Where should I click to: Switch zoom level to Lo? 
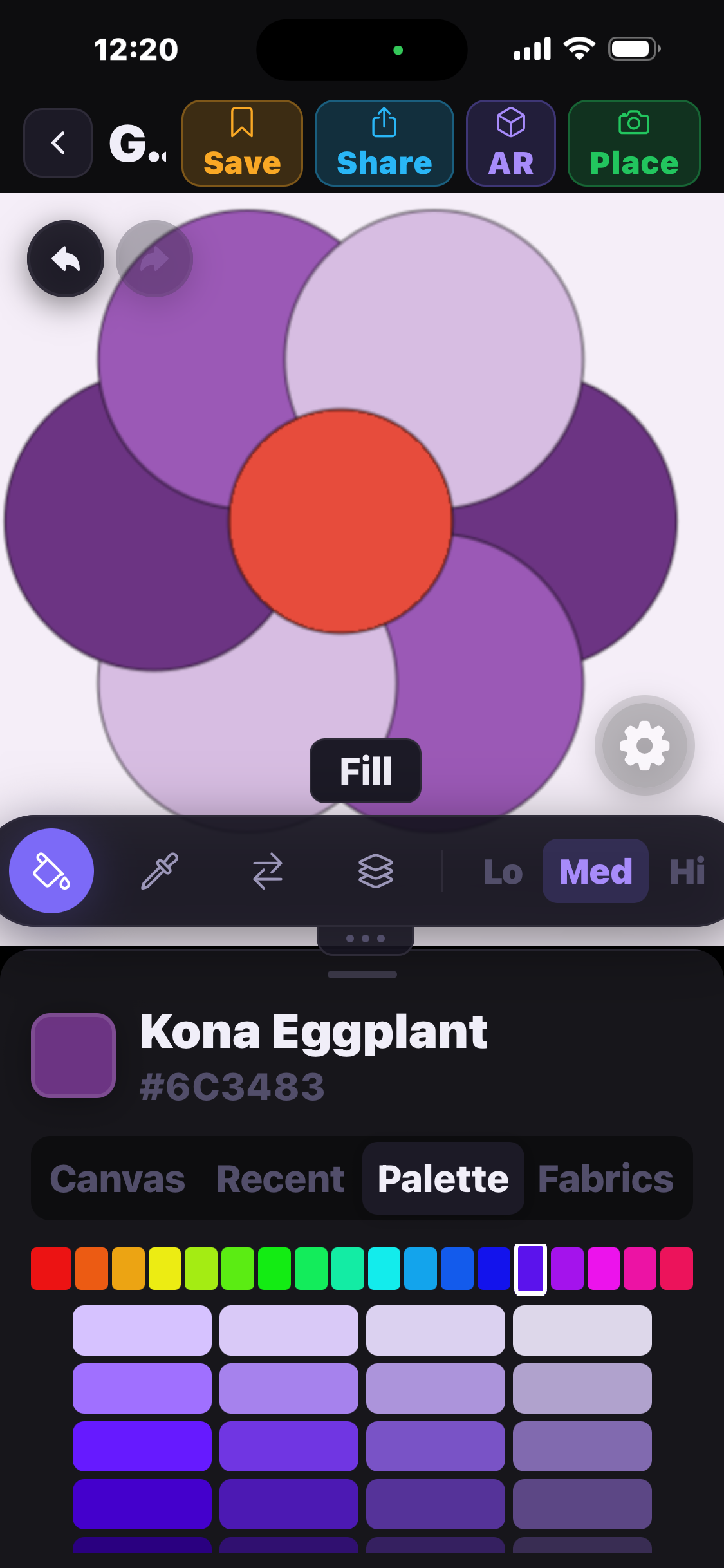point(503,872)
